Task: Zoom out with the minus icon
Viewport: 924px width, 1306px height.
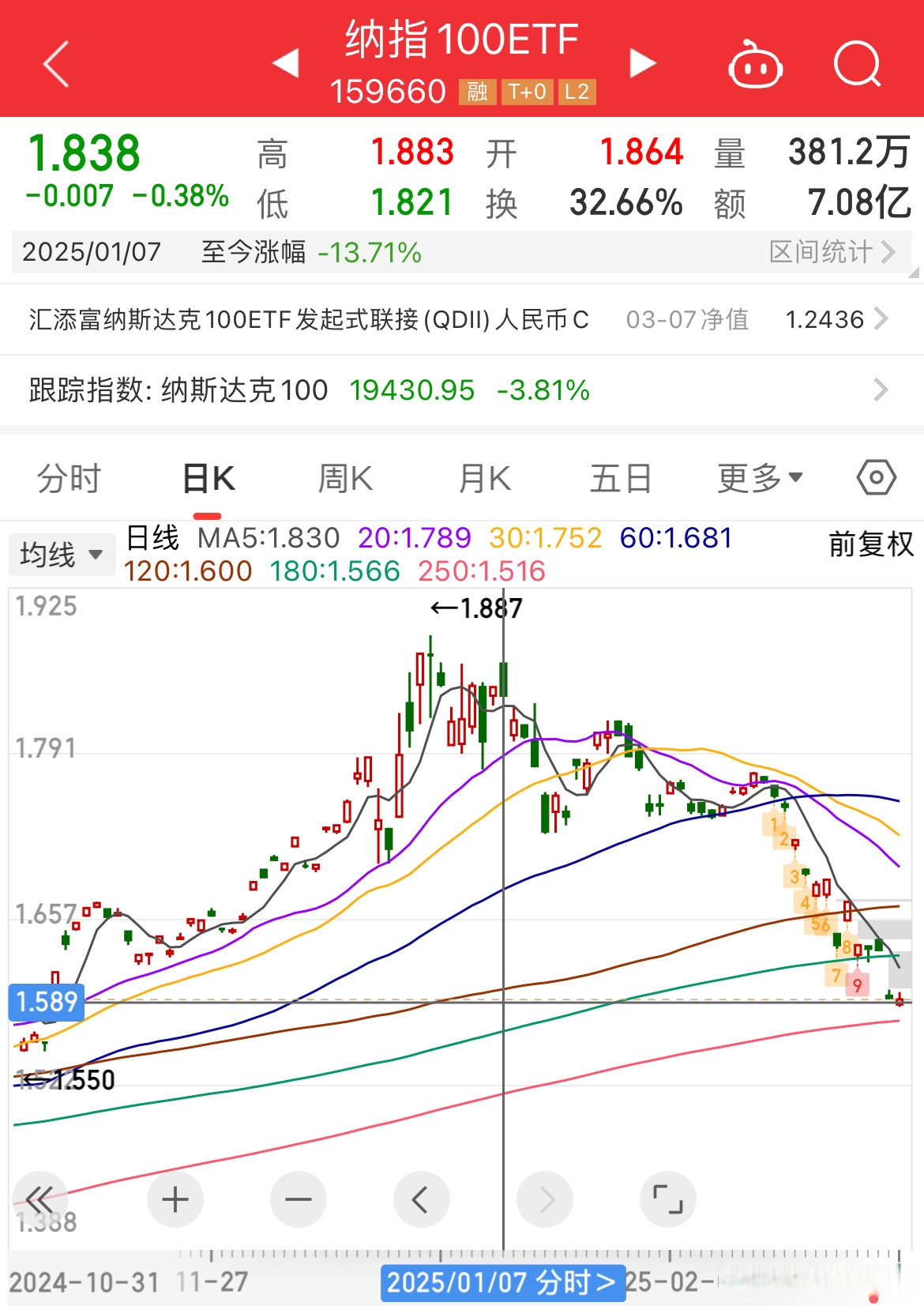Action: pyautogui.click(x=298, y=1199)
